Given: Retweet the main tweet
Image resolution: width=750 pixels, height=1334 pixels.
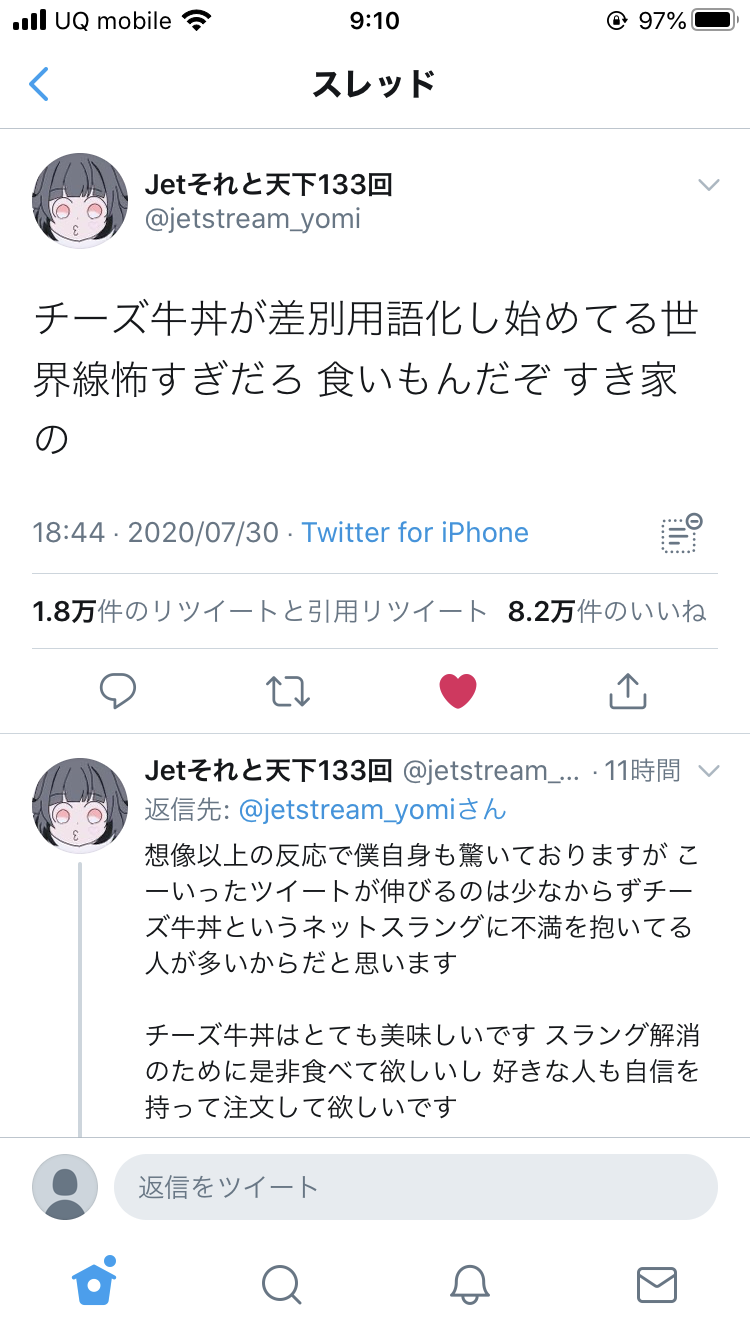Looking at the screenshot, I should [288, 690].
